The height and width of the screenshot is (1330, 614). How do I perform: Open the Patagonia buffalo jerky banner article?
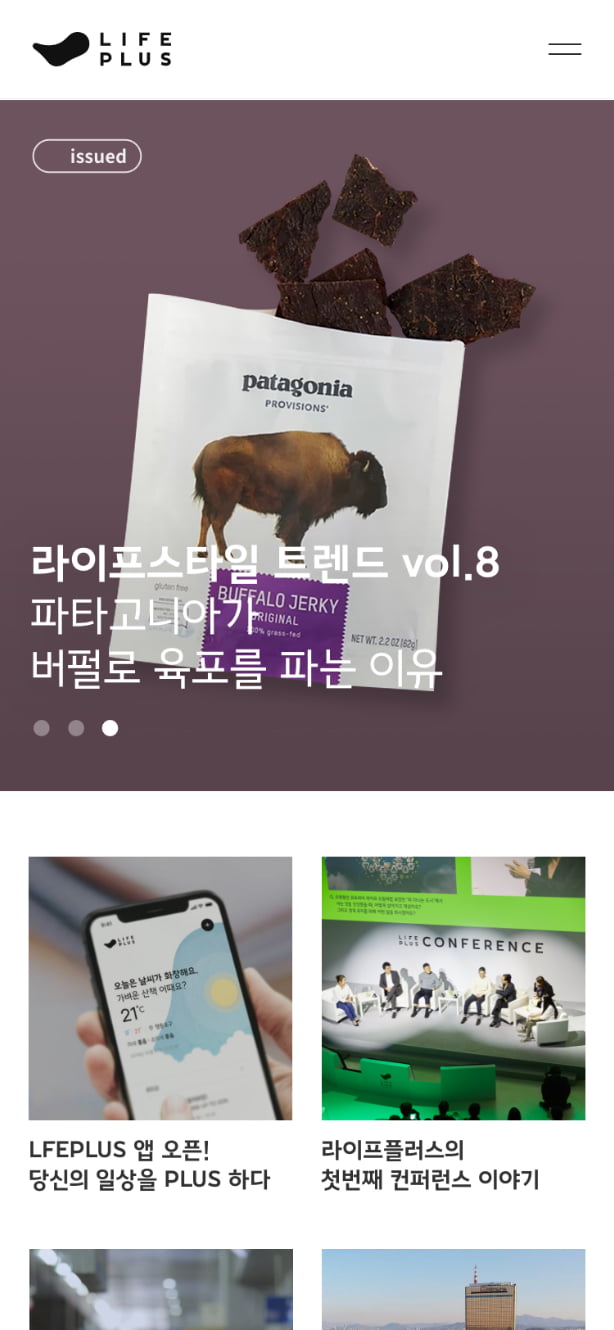265,614
